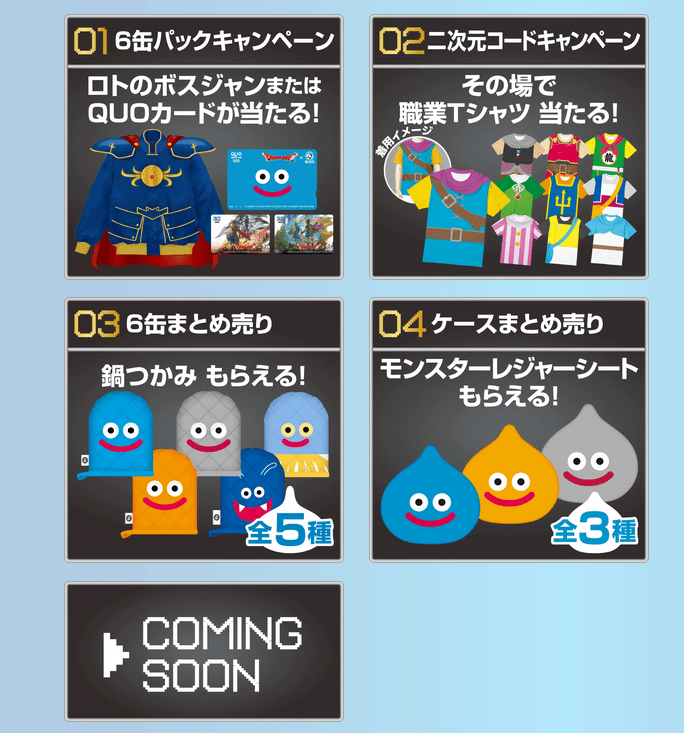Open the 02 二次元コードキャンペーン card
The image size is (684, 733).
[x=509, y=147]
